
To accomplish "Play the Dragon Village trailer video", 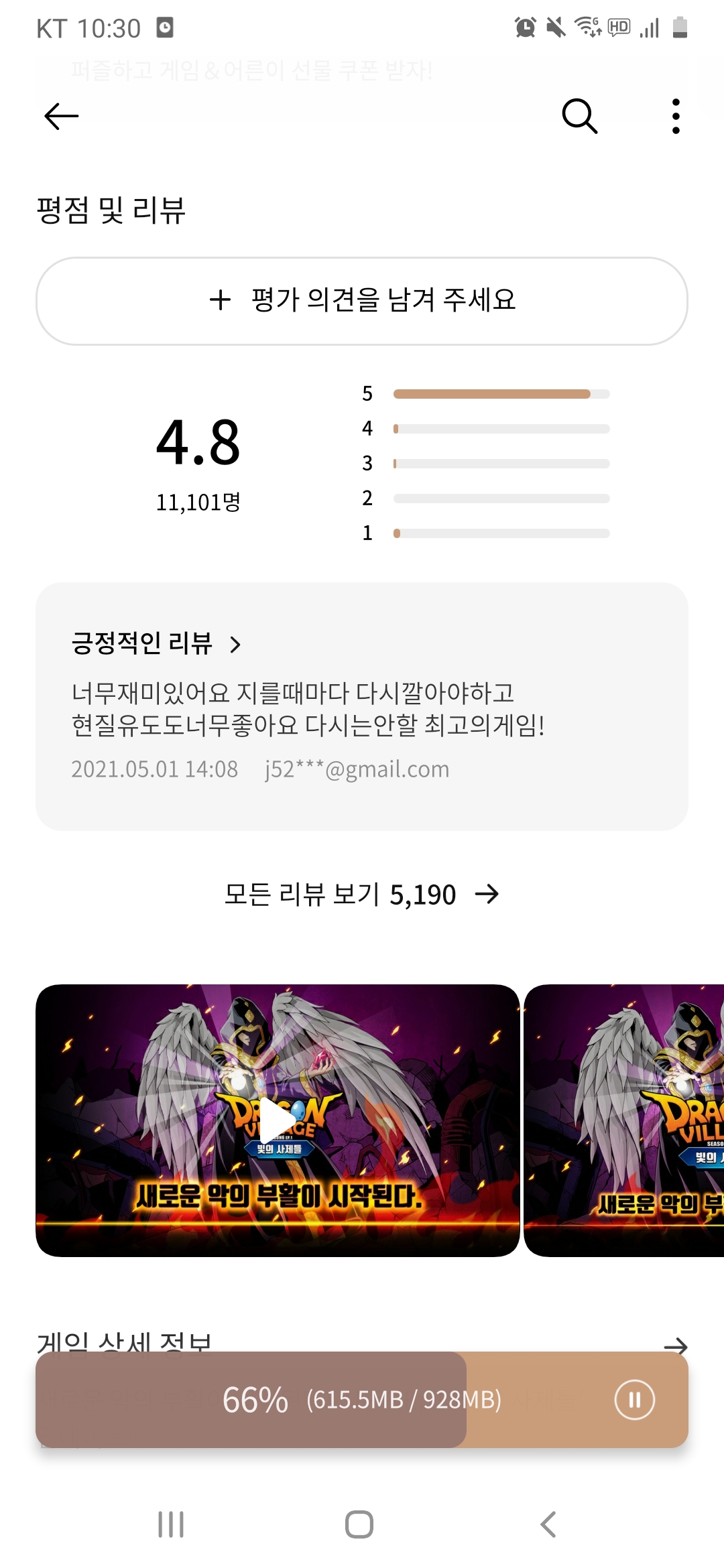I will coord(278,1120).
